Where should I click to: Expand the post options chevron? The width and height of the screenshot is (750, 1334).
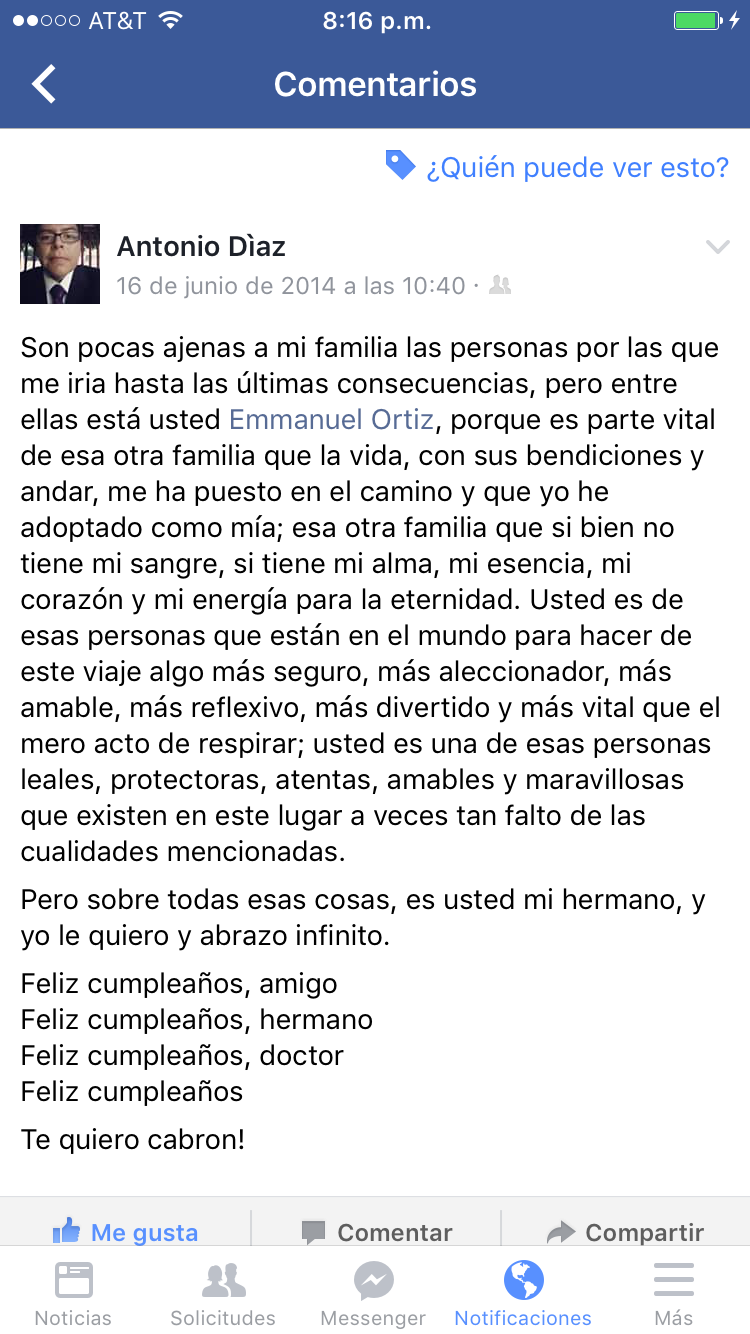pyautogui.click(x=717, y=247)
